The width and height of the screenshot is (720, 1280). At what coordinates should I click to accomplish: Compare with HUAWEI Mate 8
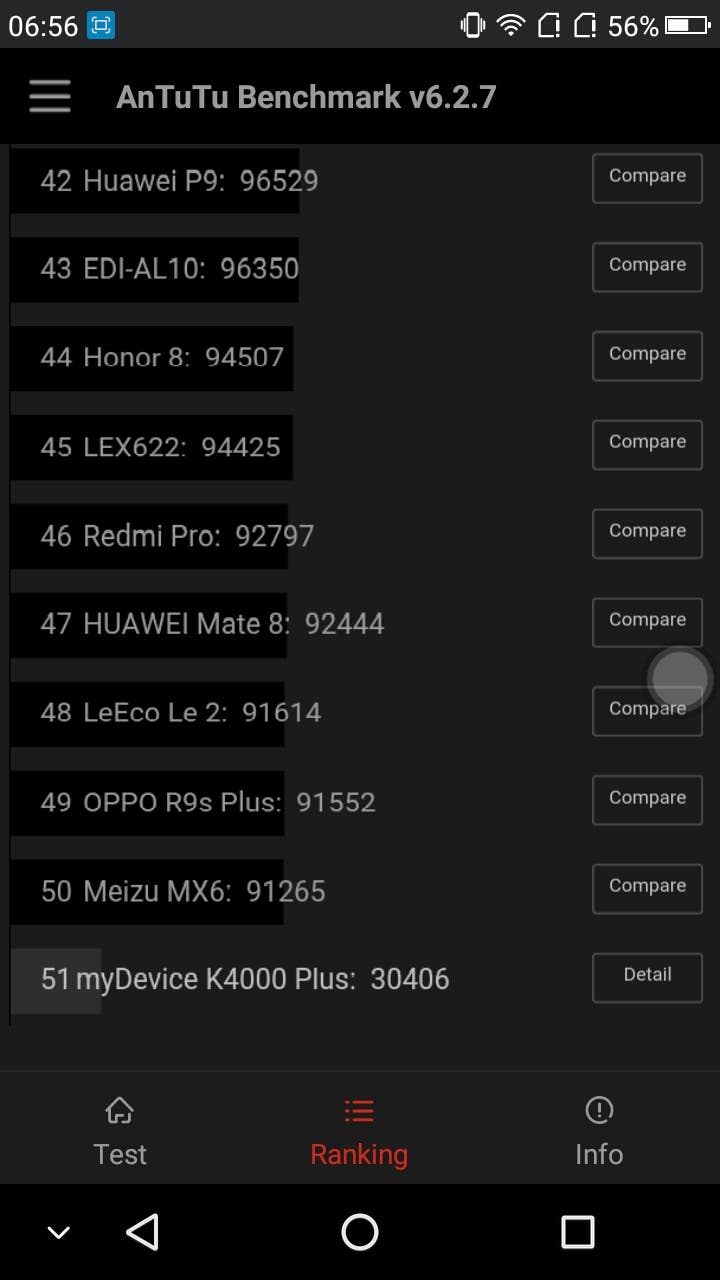tap(647, 622)
